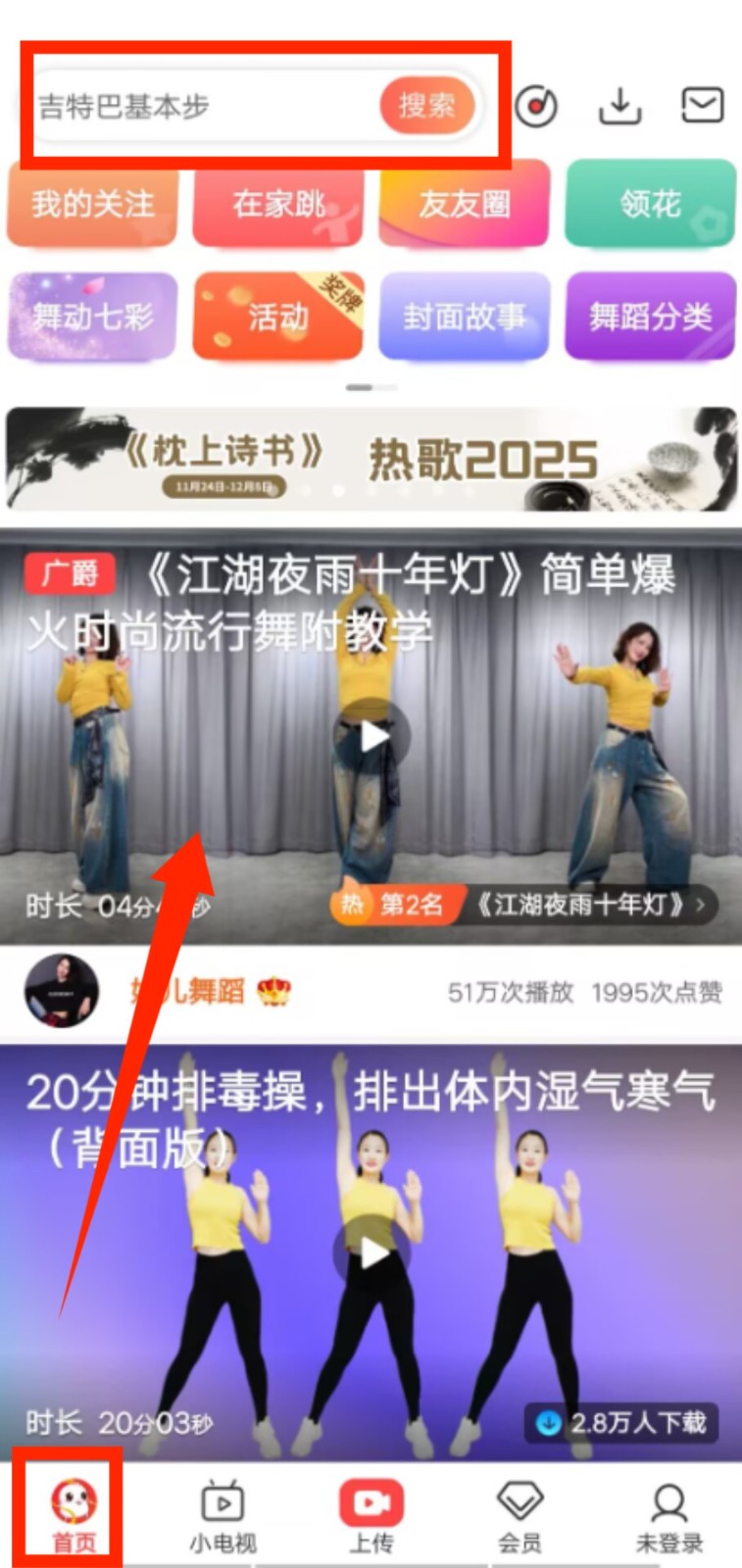Image resolution: width=742 pixels, height=1568 pixels.
Task: Go to the 会员 tab
Action: tap(519, 1516)
